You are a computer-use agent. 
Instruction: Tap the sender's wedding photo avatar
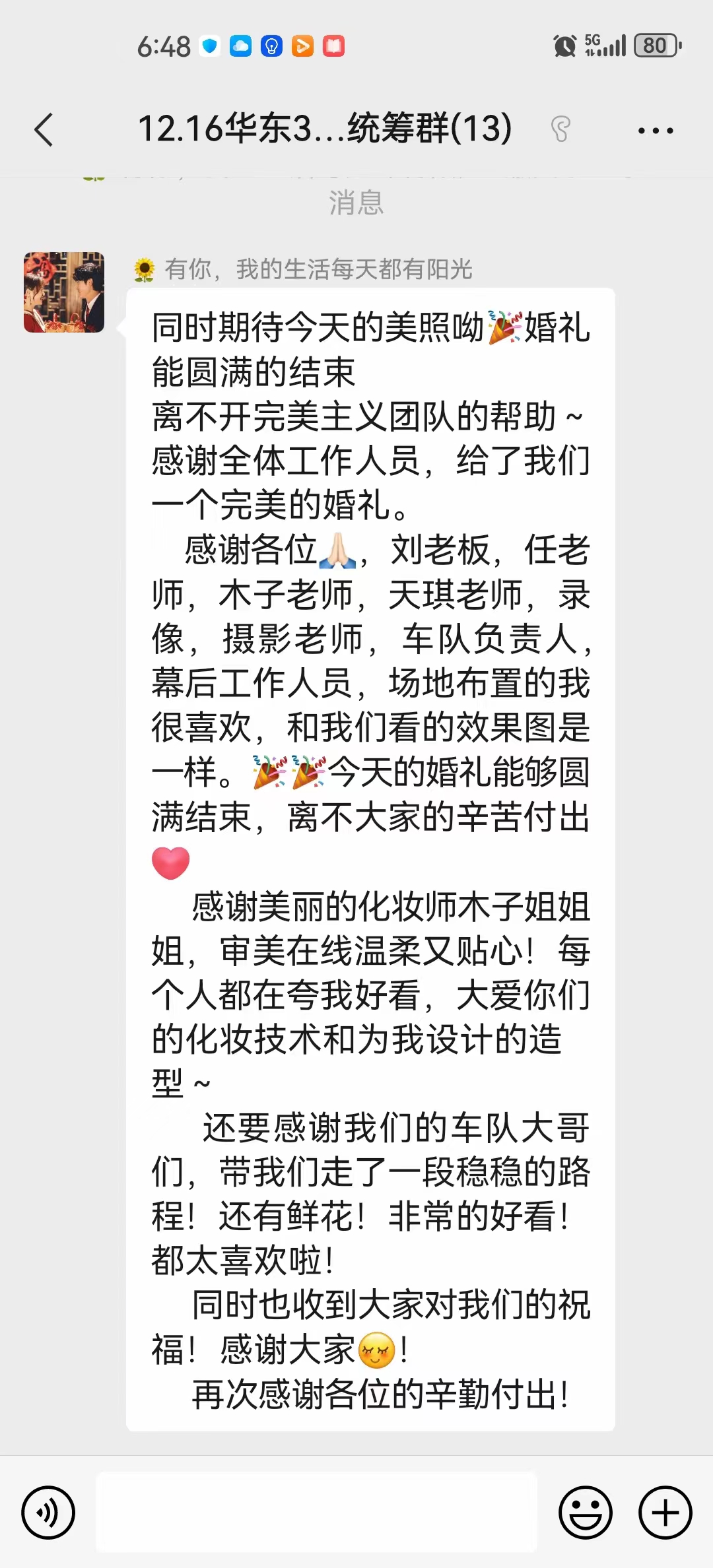(64, 292)
